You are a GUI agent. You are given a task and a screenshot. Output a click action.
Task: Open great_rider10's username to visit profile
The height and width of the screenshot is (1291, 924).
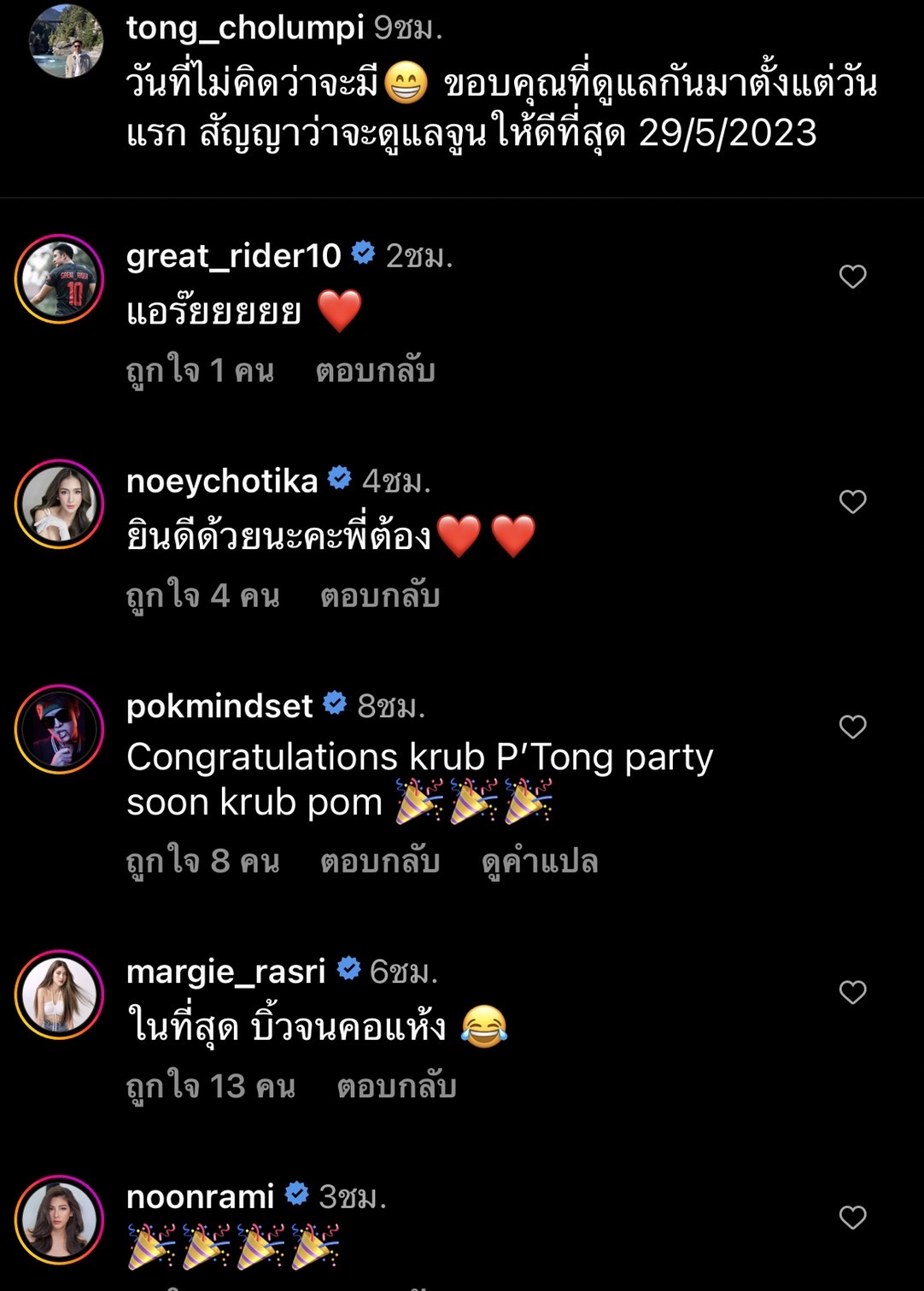235,254
